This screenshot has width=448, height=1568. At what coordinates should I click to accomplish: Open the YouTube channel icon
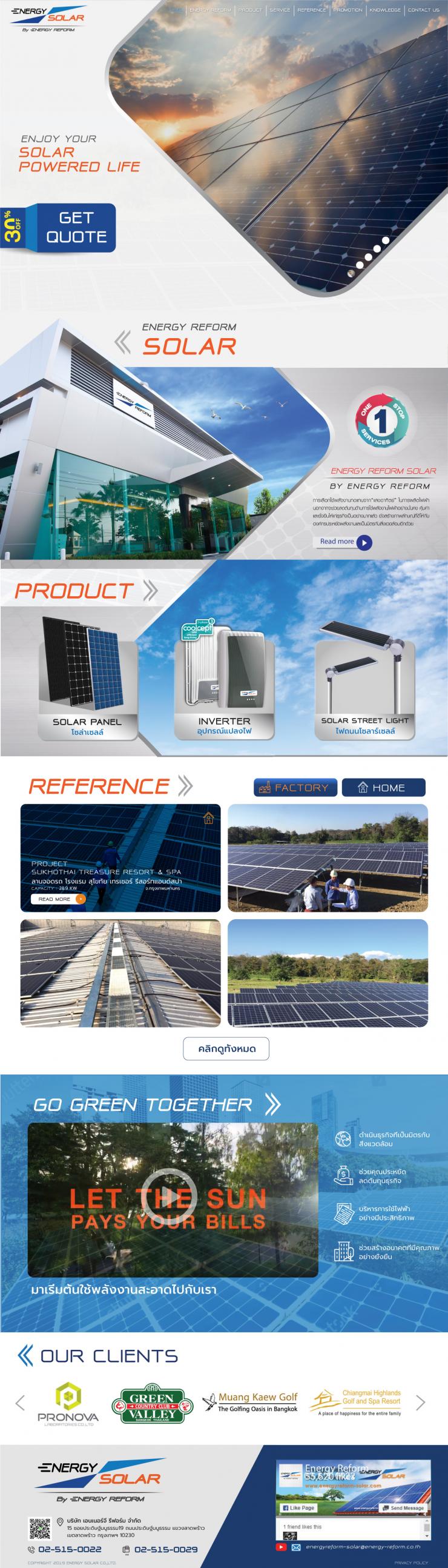click(281, 1547)
